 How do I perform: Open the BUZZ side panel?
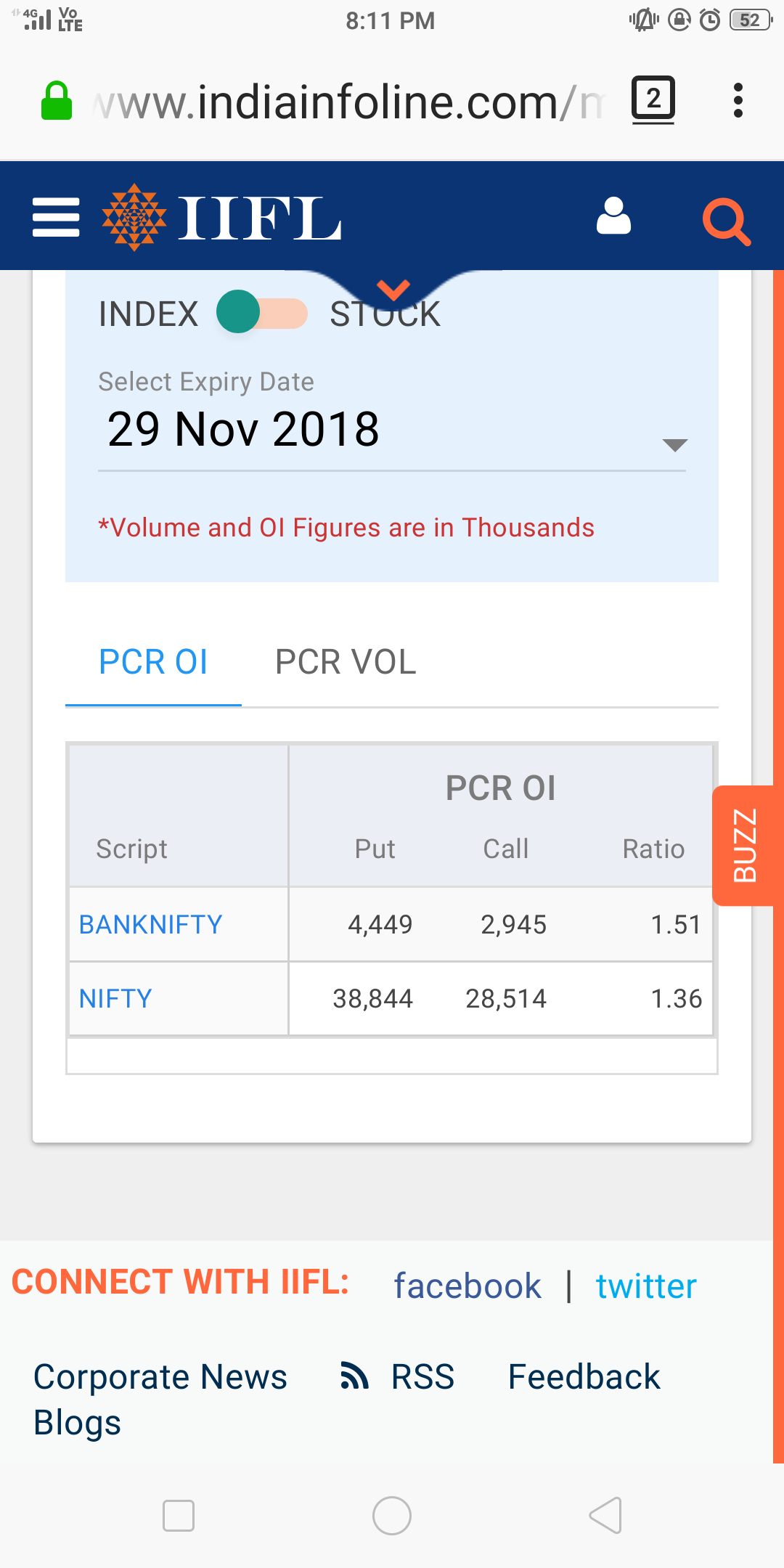[x=746, y=846]
